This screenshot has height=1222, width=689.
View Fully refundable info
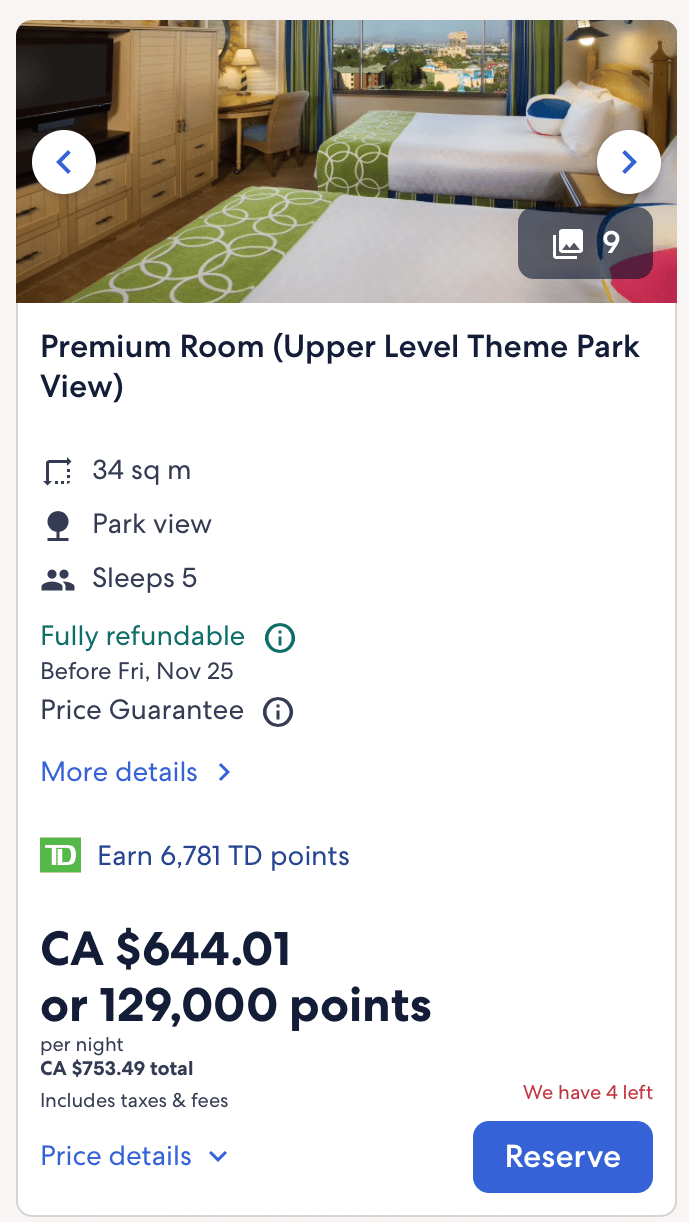pos(280,637)
